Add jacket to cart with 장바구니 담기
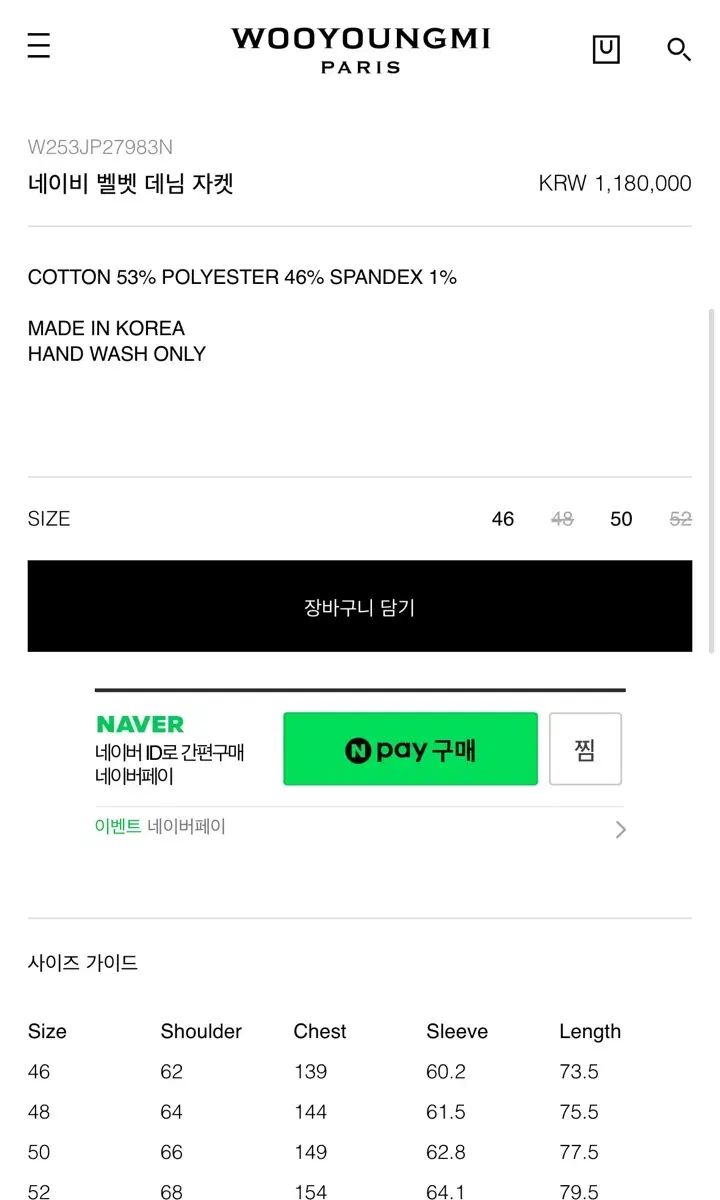The image size is (720, 1200). [x=360, y=606]
